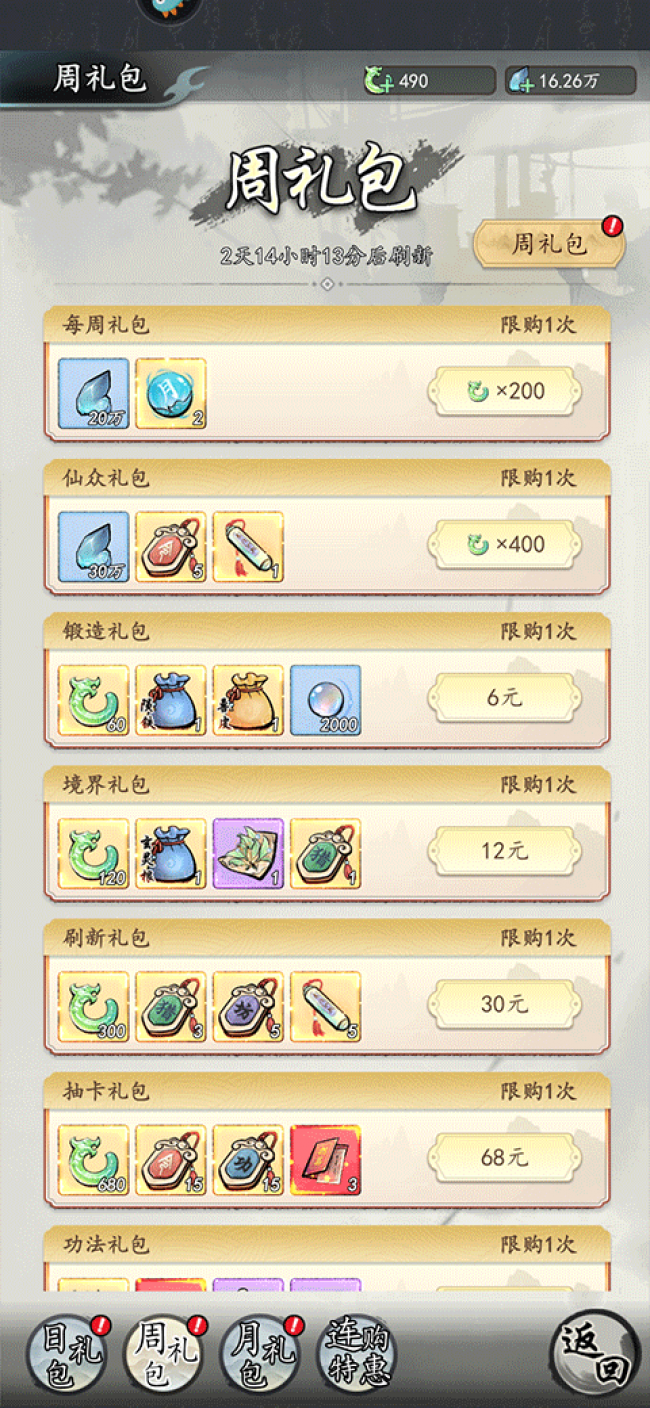Switch to the 日礼包 tab
The image size is (650, 1408).
[x=68, y=1355]
